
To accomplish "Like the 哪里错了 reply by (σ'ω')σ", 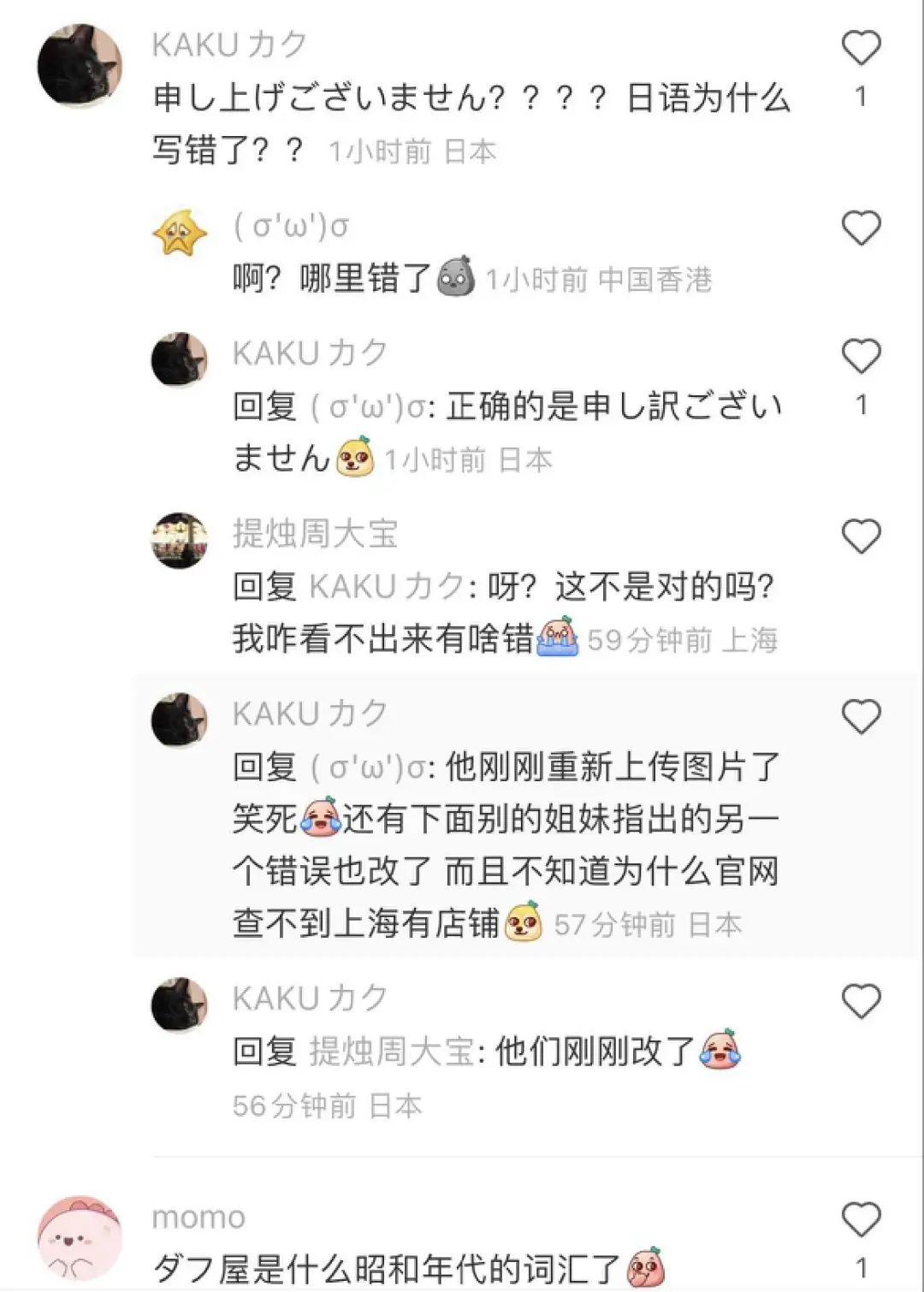I will click(861, 228).
